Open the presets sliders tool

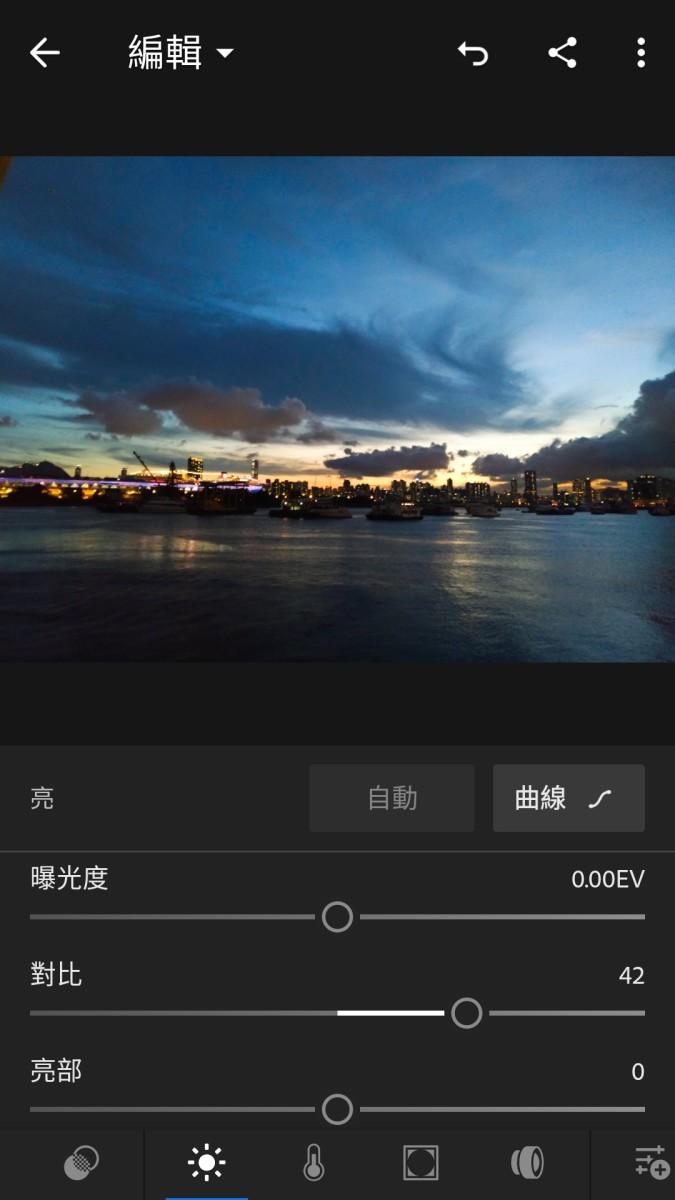point(651,1163)
